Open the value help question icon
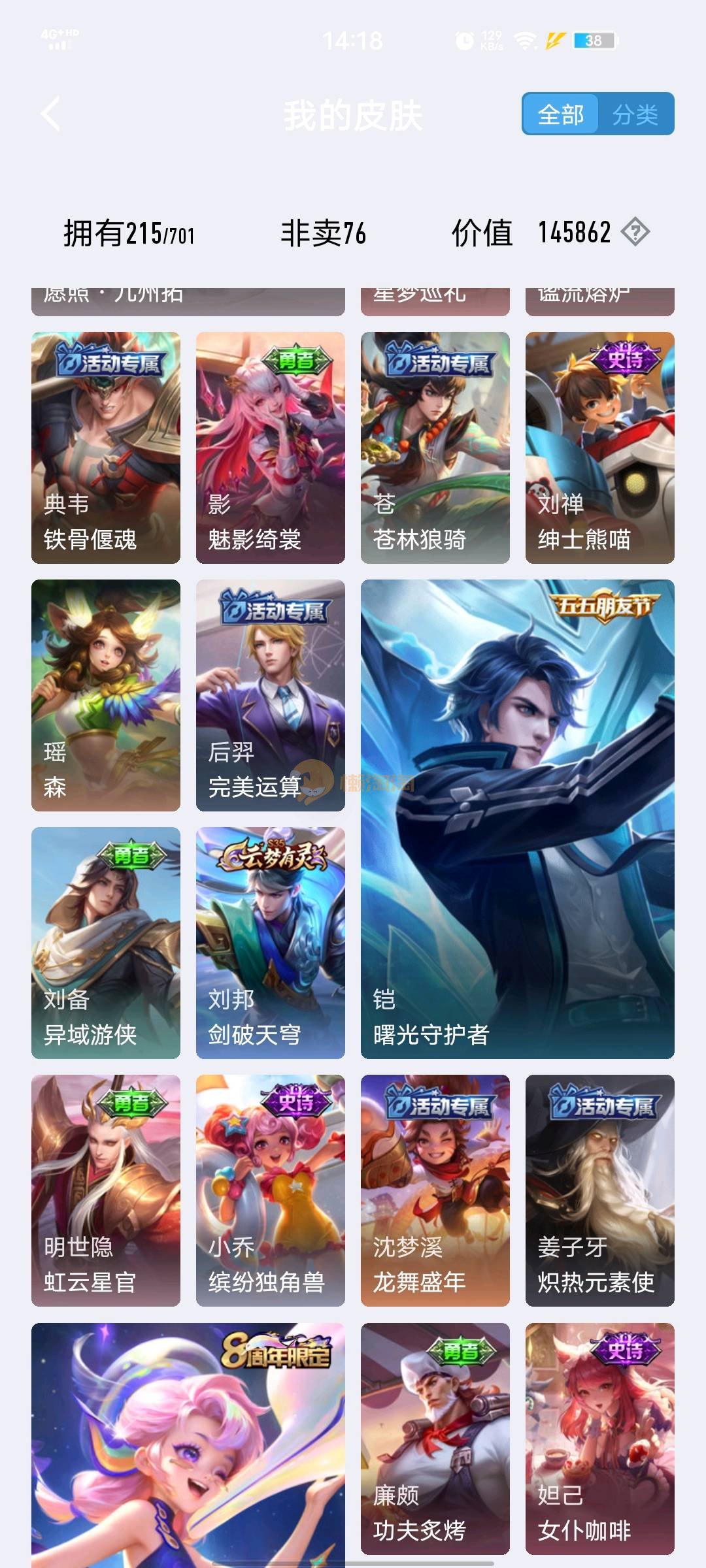The height and width of the screenshot is (1568, 706). [635, 232]
